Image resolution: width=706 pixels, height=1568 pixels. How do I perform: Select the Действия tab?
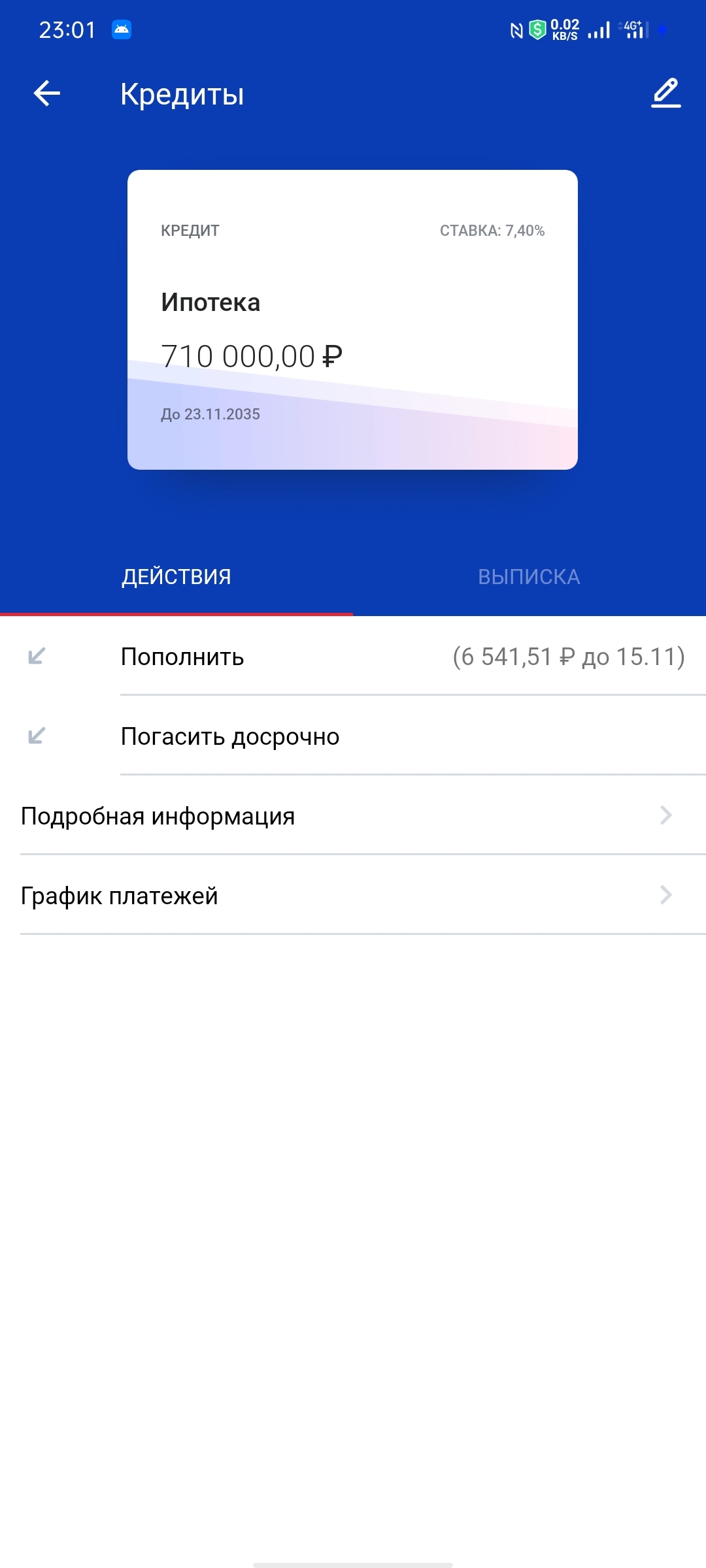[x=176, y=577]
